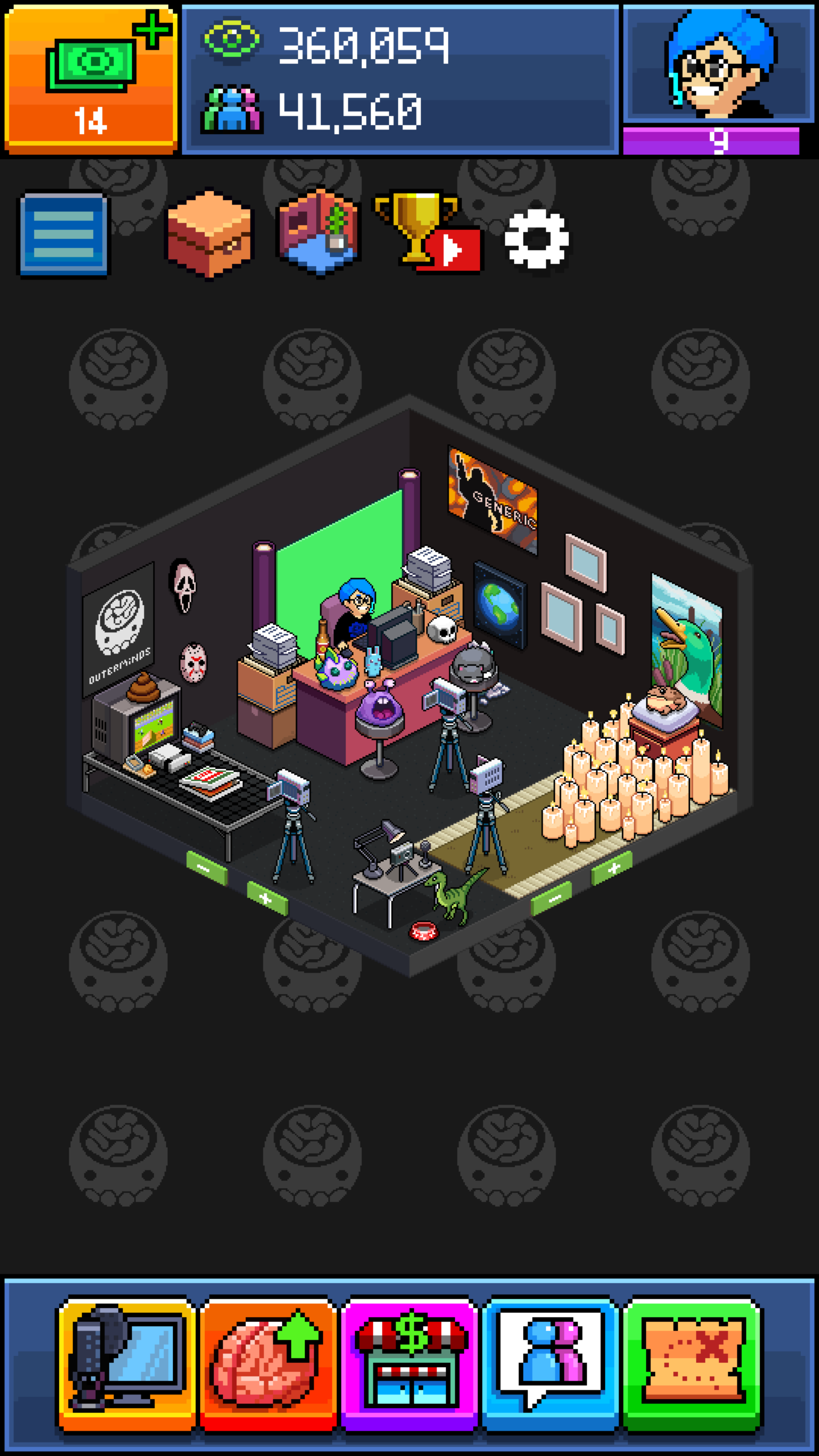Open the room selection icon

(x=318, y=233)
